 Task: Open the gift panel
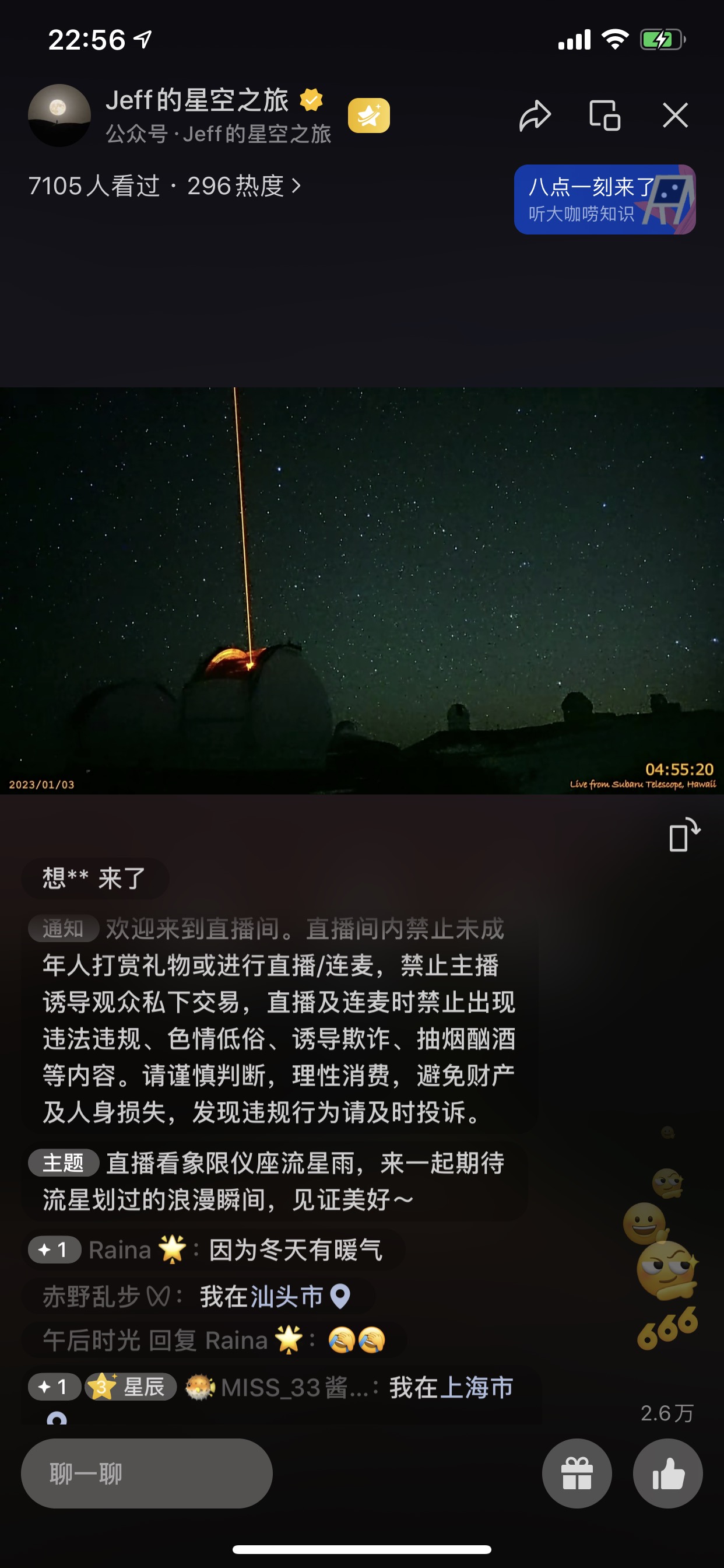point(577,1473)
